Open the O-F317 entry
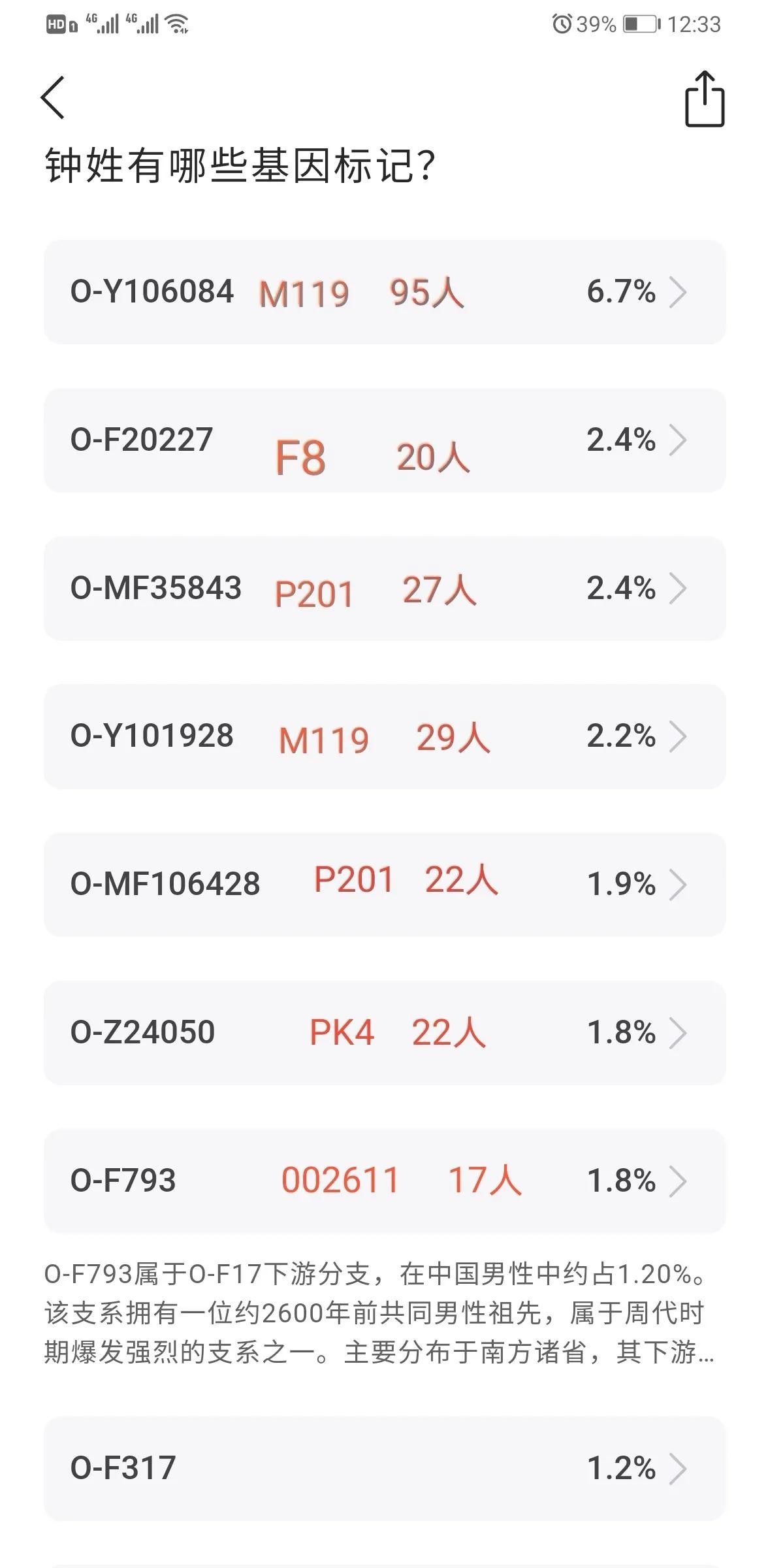The width and height of the screenshot is (768, 1568). (385, 1468)
